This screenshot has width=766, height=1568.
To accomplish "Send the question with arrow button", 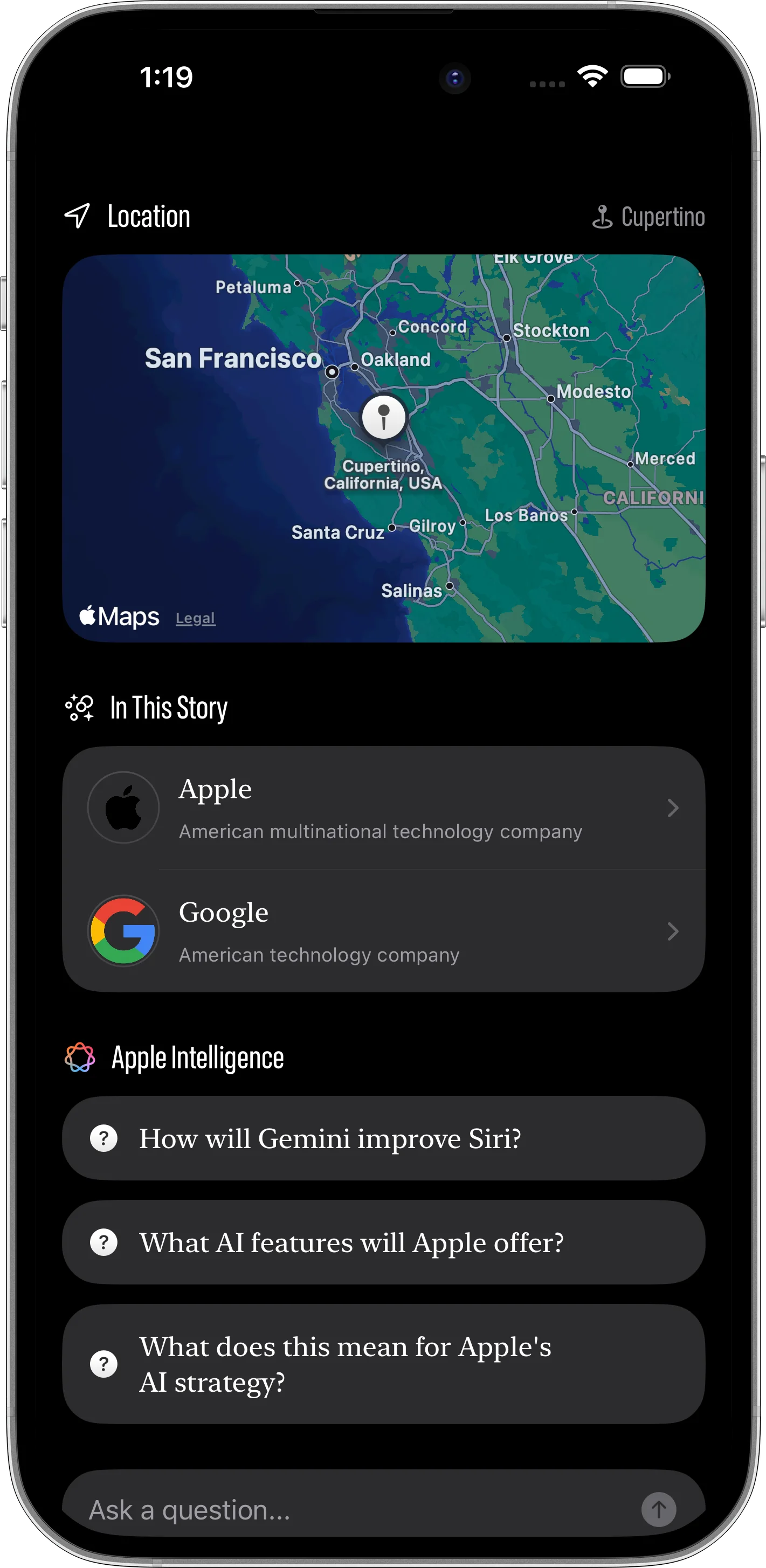I will pyautogui.click(x=658, y=1510).
